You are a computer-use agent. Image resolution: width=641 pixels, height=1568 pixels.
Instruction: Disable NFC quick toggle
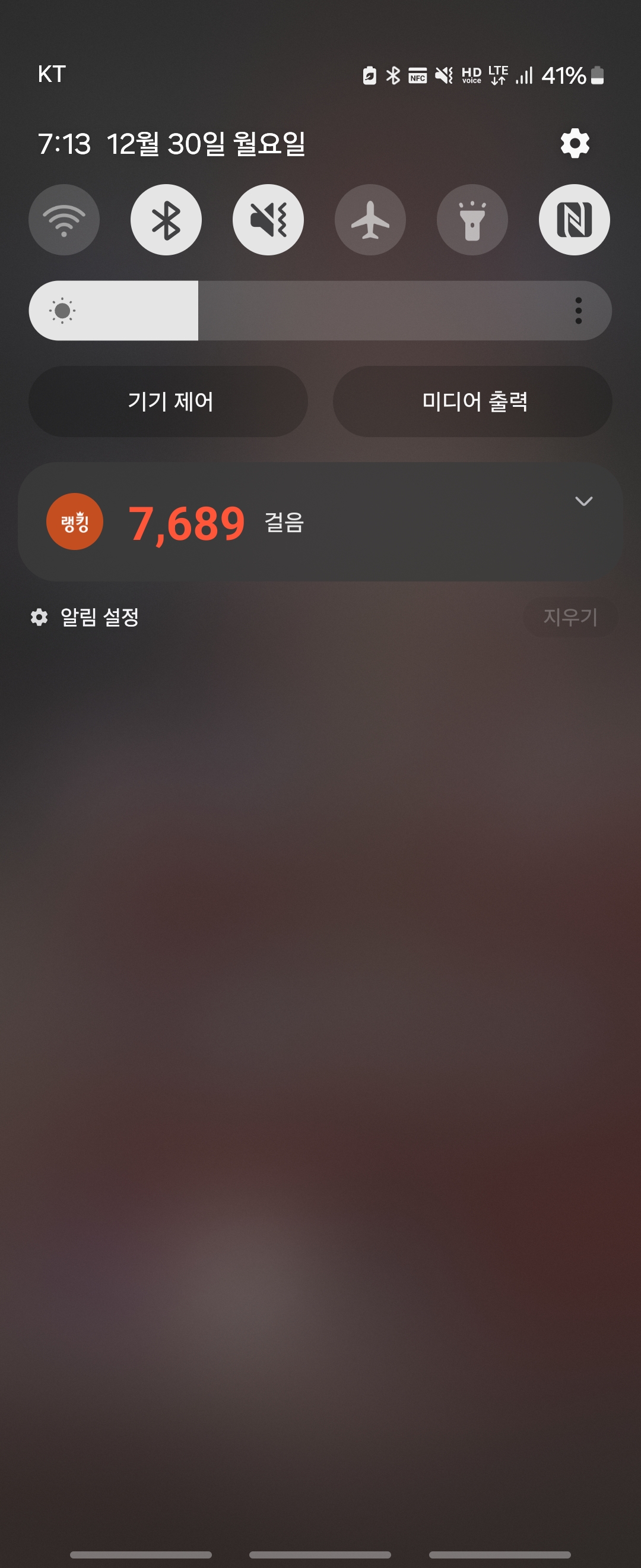pyautogui.click(x=574, y=220)
